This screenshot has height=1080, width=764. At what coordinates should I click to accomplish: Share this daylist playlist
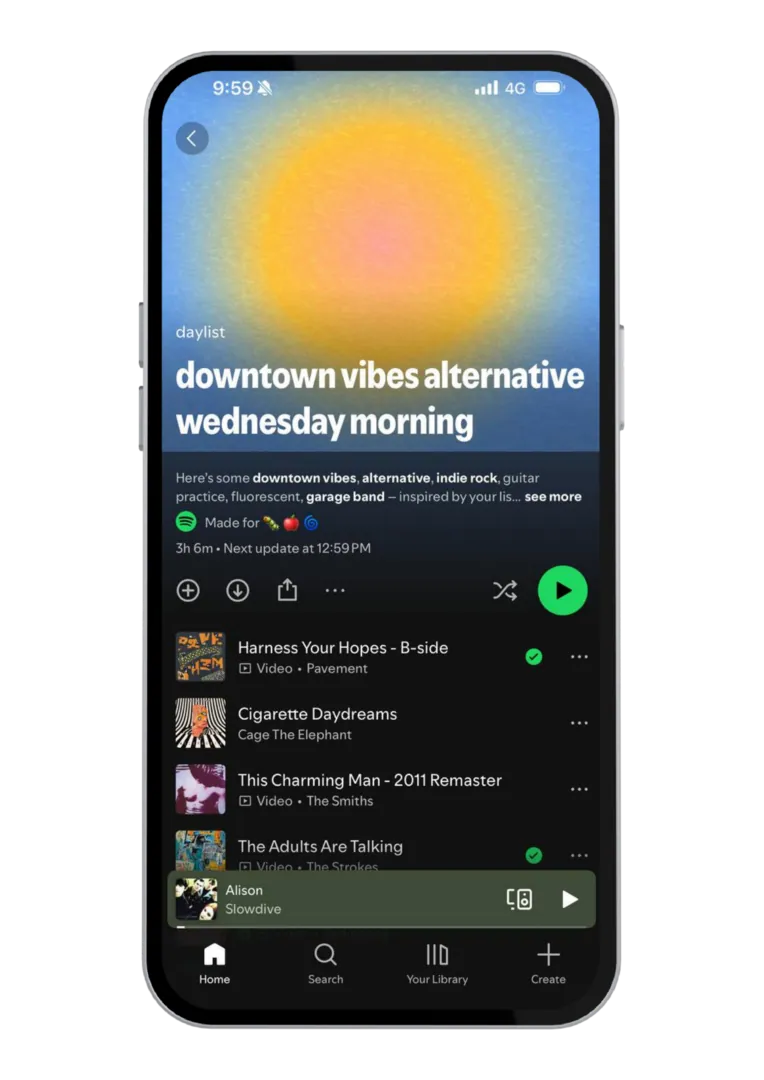click(287, 591)
